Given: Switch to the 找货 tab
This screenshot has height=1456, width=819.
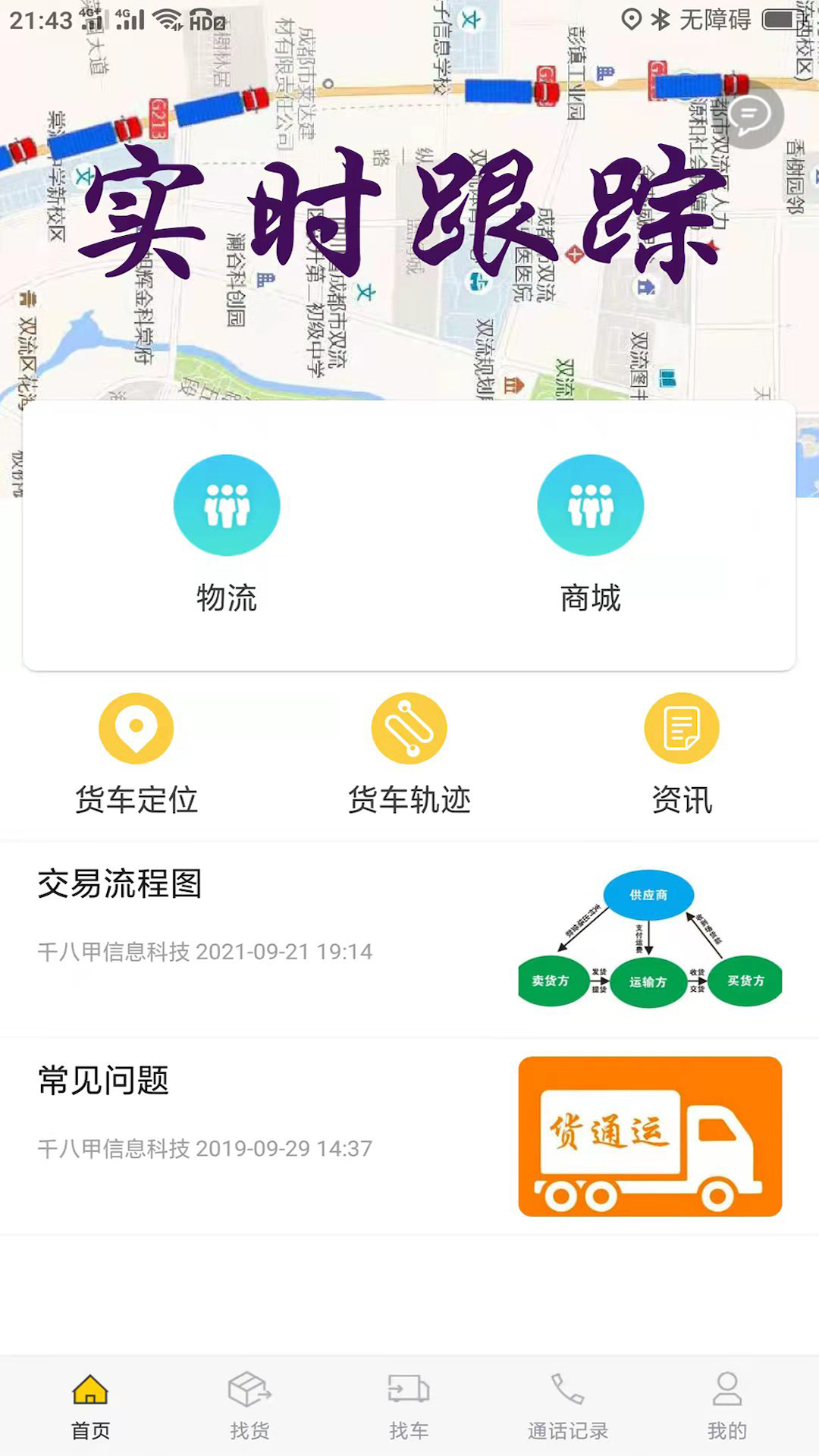Looking at the screenshot, I should [x=249, y=1405].
